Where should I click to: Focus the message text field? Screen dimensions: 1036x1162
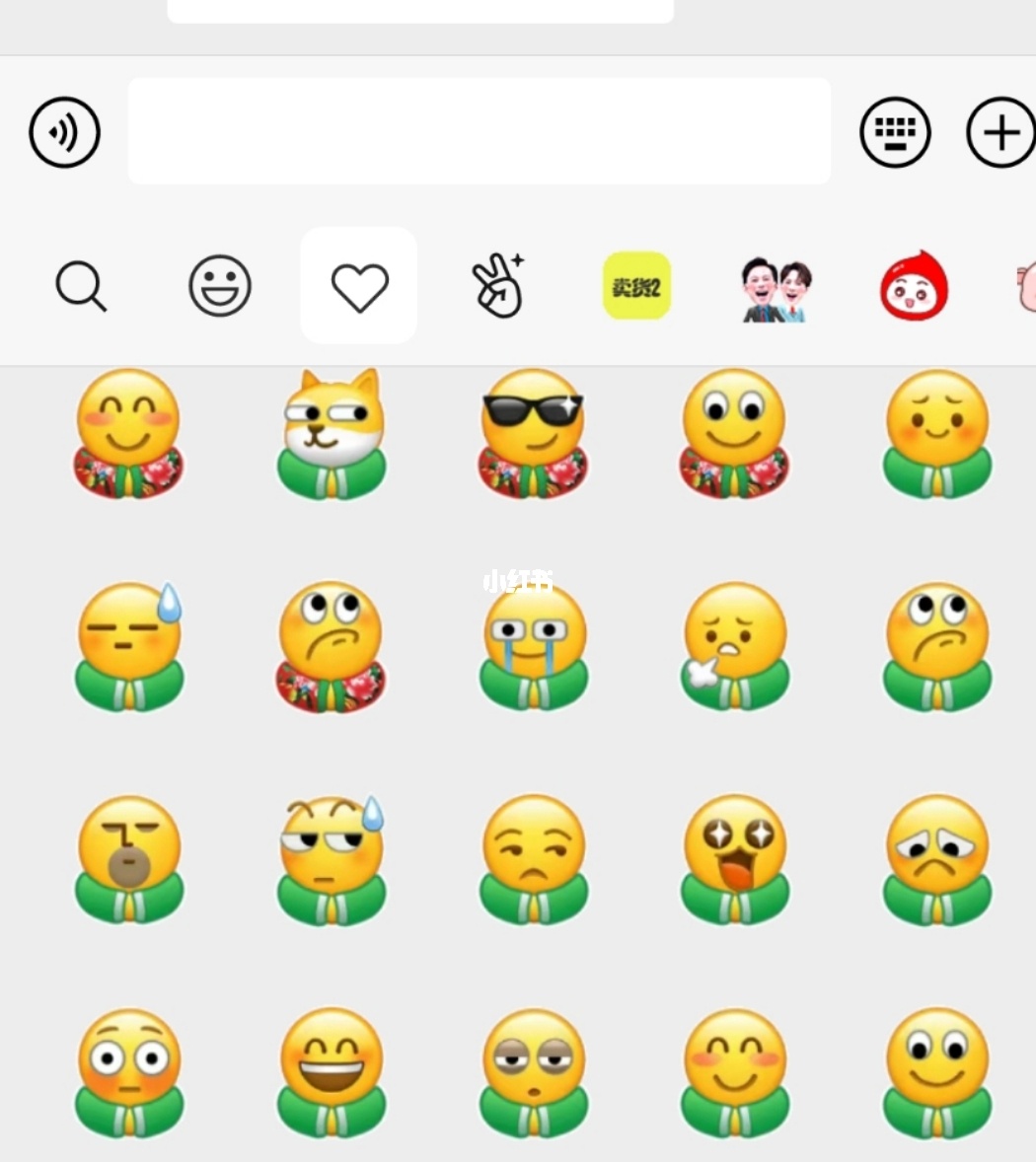click(479, 131)
